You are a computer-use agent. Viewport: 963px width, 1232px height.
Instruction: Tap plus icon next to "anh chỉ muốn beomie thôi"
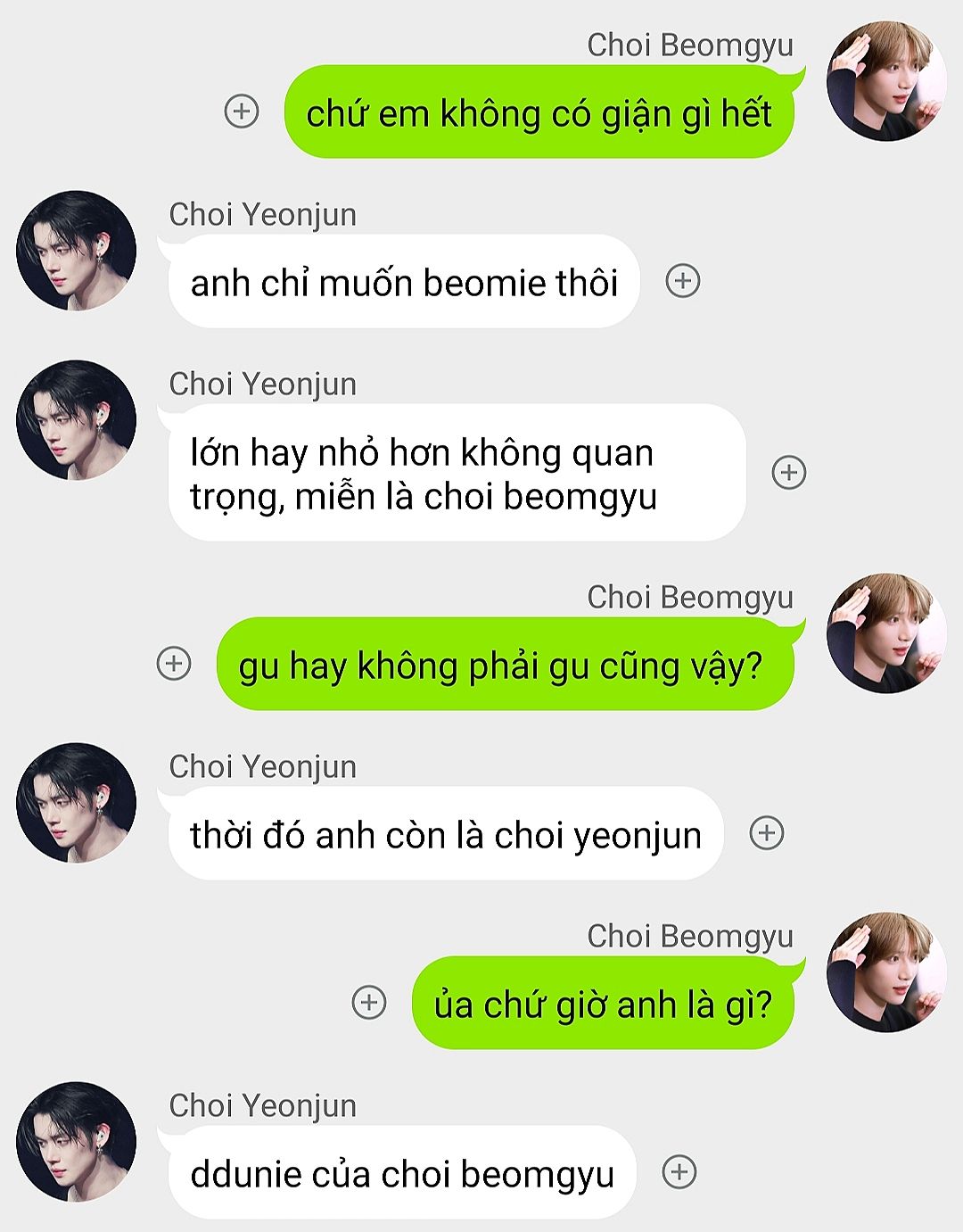point(683,281)
